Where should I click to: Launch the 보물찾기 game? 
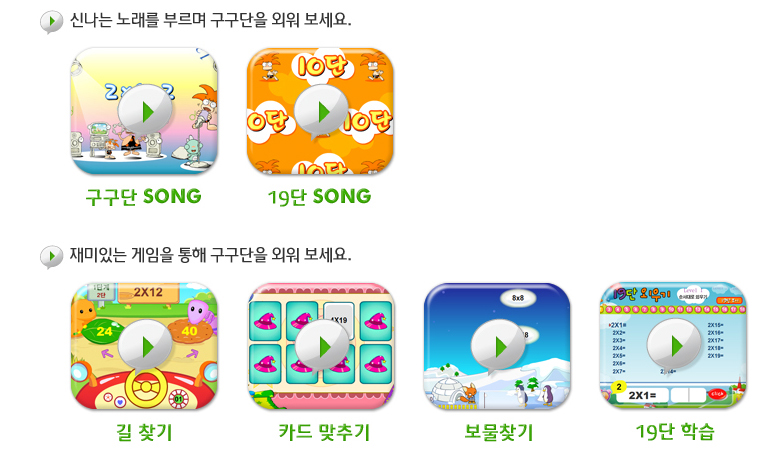coord(497,346)
